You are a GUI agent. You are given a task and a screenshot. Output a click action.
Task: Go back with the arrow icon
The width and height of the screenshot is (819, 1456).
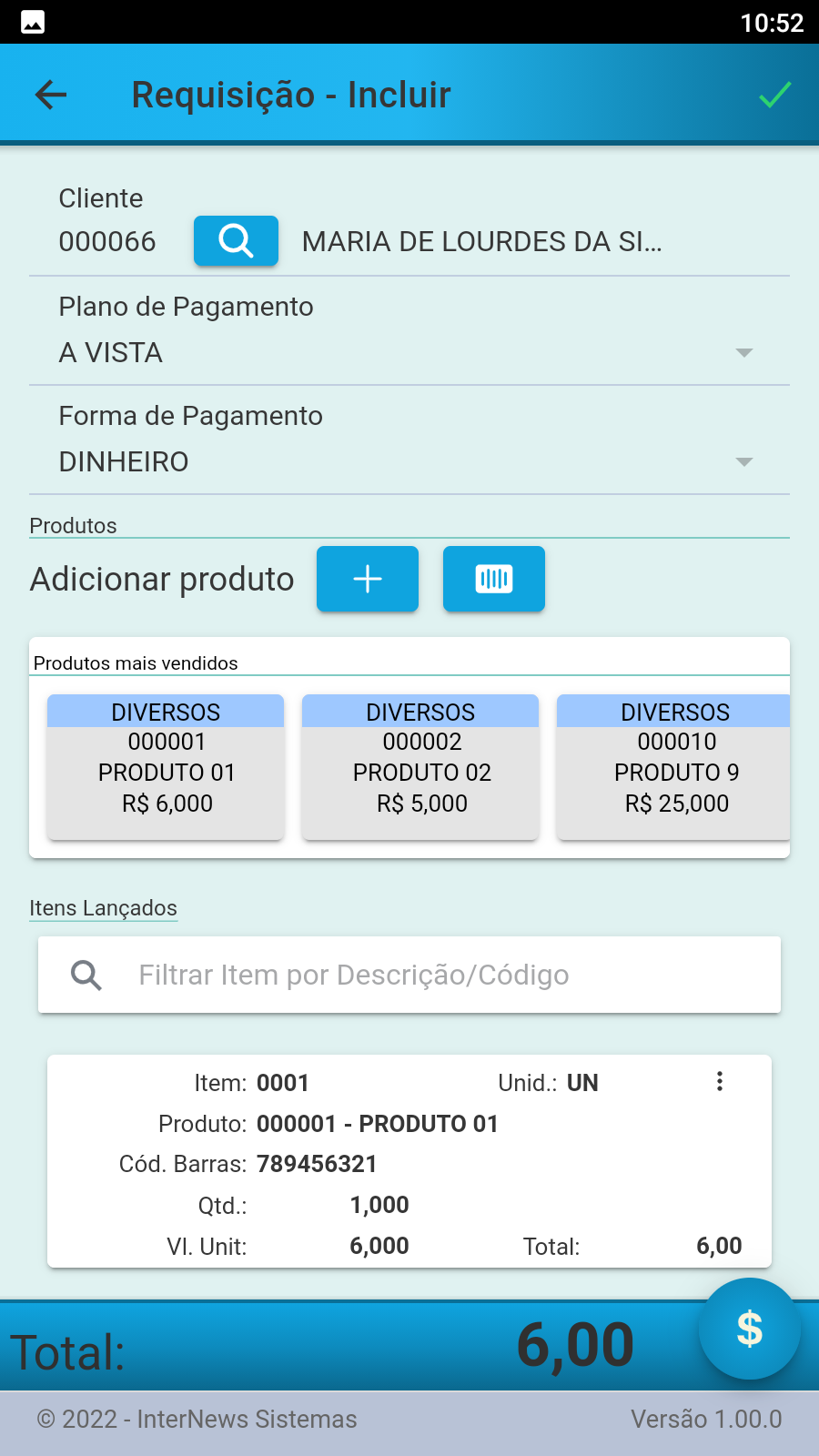tap(51, 95)
